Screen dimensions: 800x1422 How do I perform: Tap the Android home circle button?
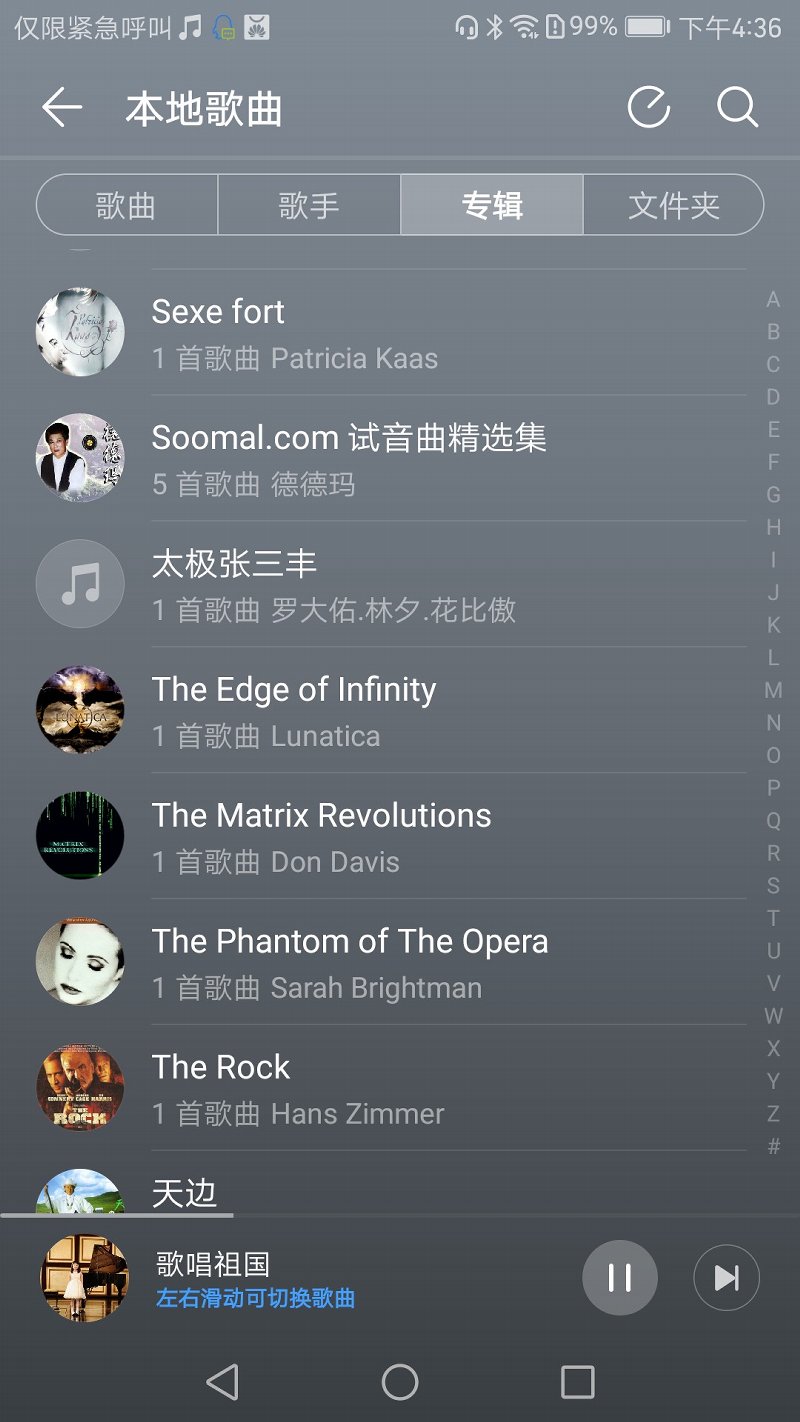point(400,1382)
